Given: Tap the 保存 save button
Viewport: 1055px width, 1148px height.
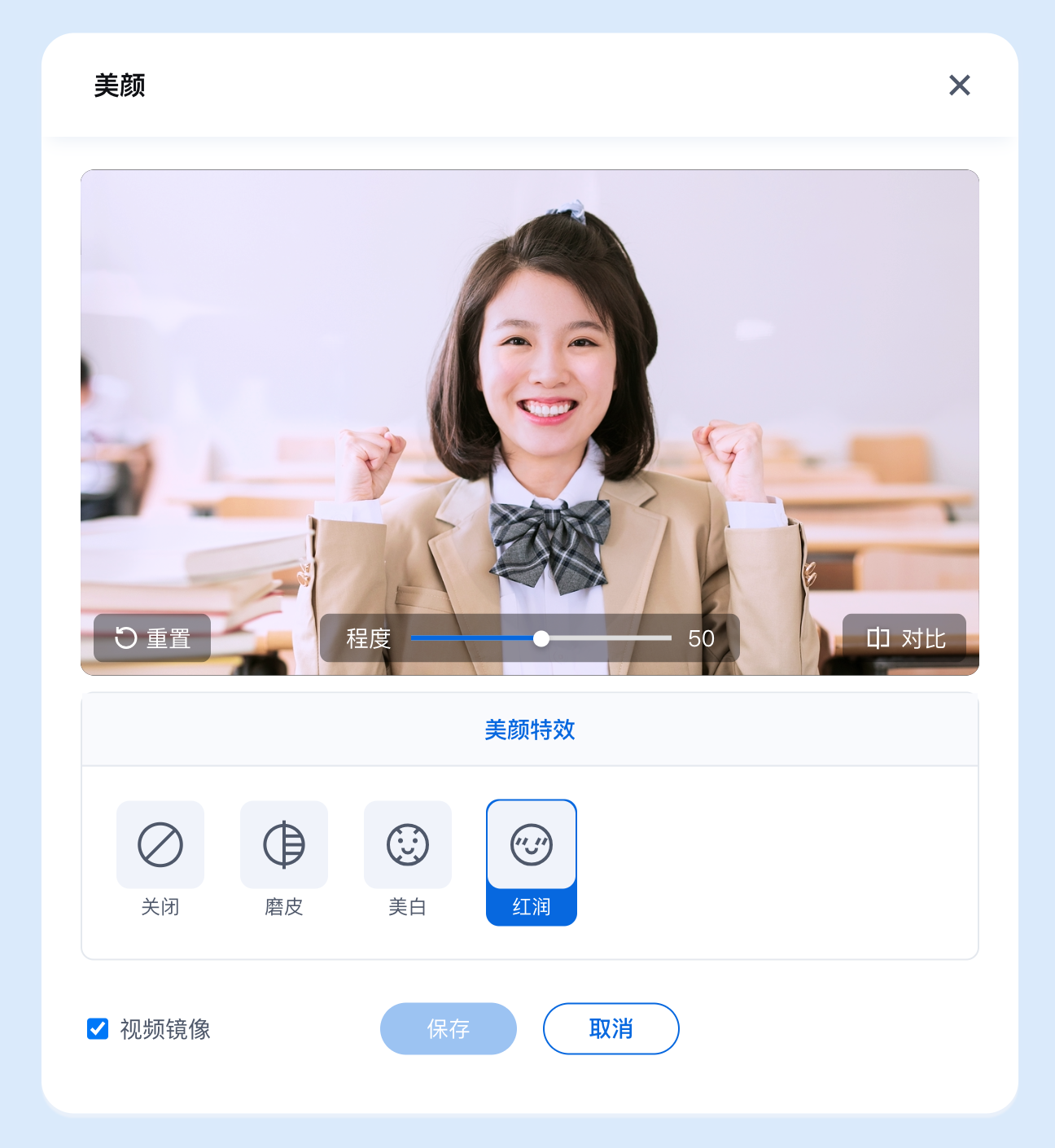Looking at the screenshot, I should pos(449,1028).
